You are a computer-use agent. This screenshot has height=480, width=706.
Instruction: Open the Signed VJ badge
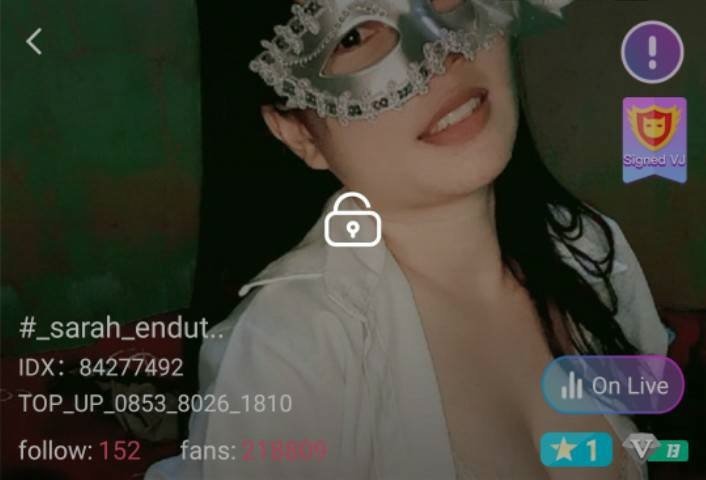[654, 139]
